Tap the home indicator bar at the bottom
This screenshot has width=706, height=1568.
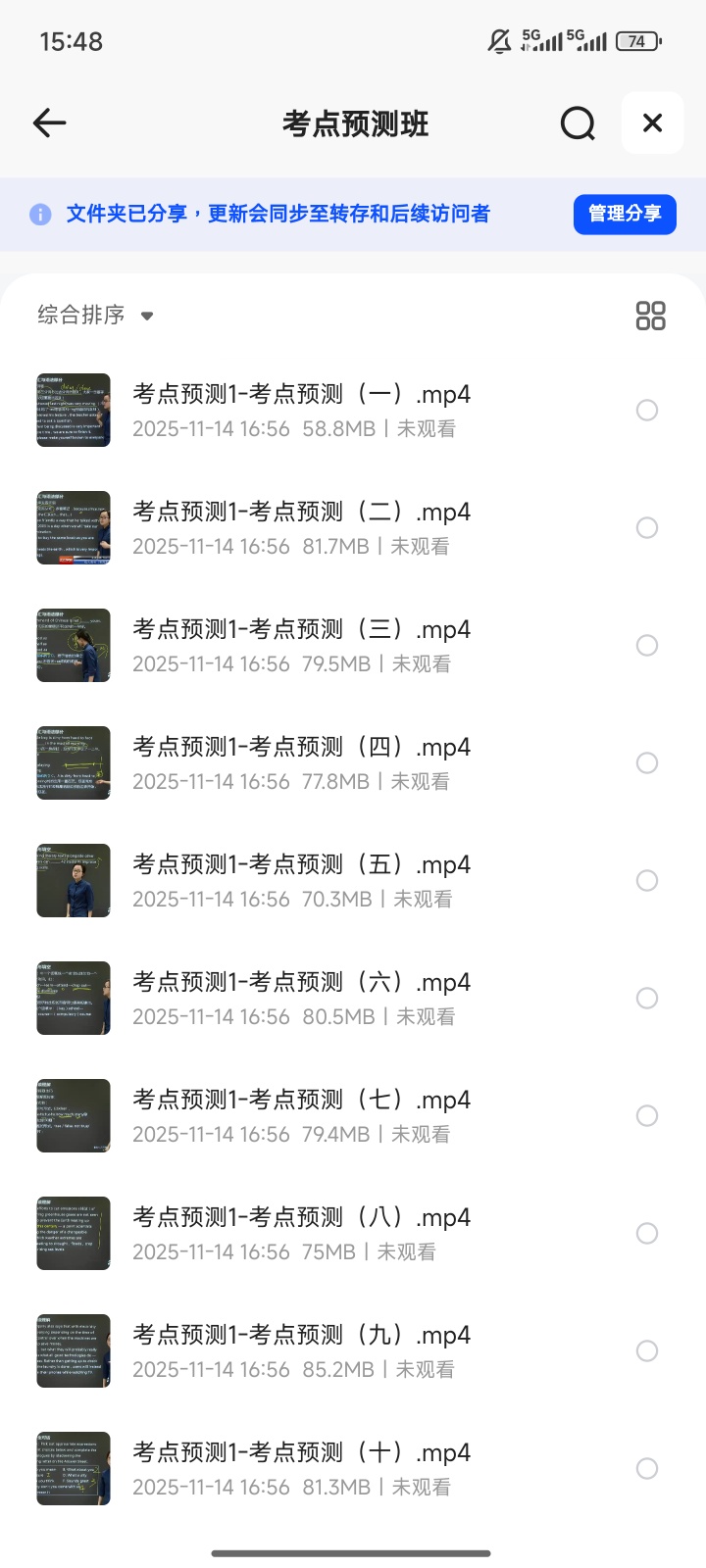[353, 1553]
